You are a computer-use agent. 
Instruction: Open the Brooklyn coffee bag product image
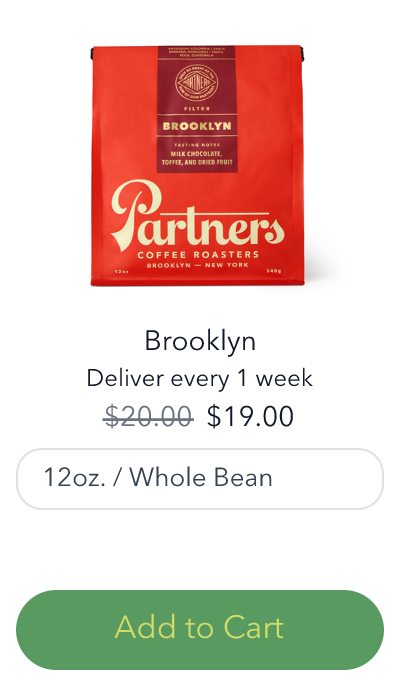[x=197, y=165]
